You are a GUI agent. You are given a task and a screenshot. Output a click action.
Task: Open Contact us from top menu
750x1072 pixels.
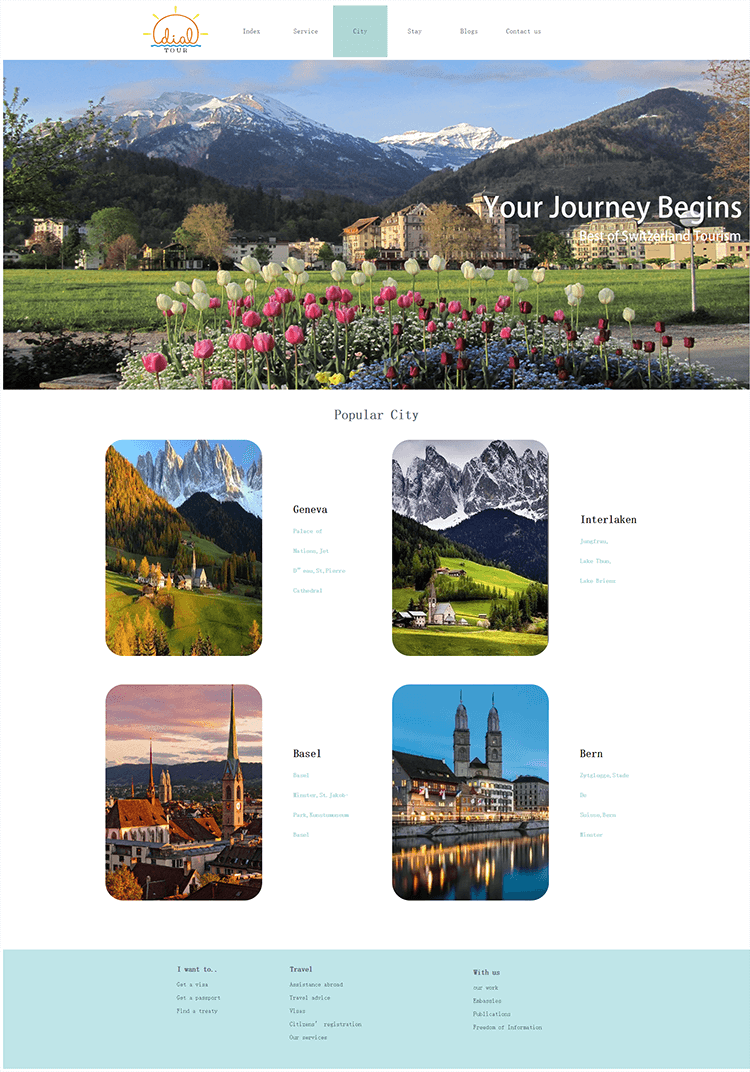(x=523, y=31)
